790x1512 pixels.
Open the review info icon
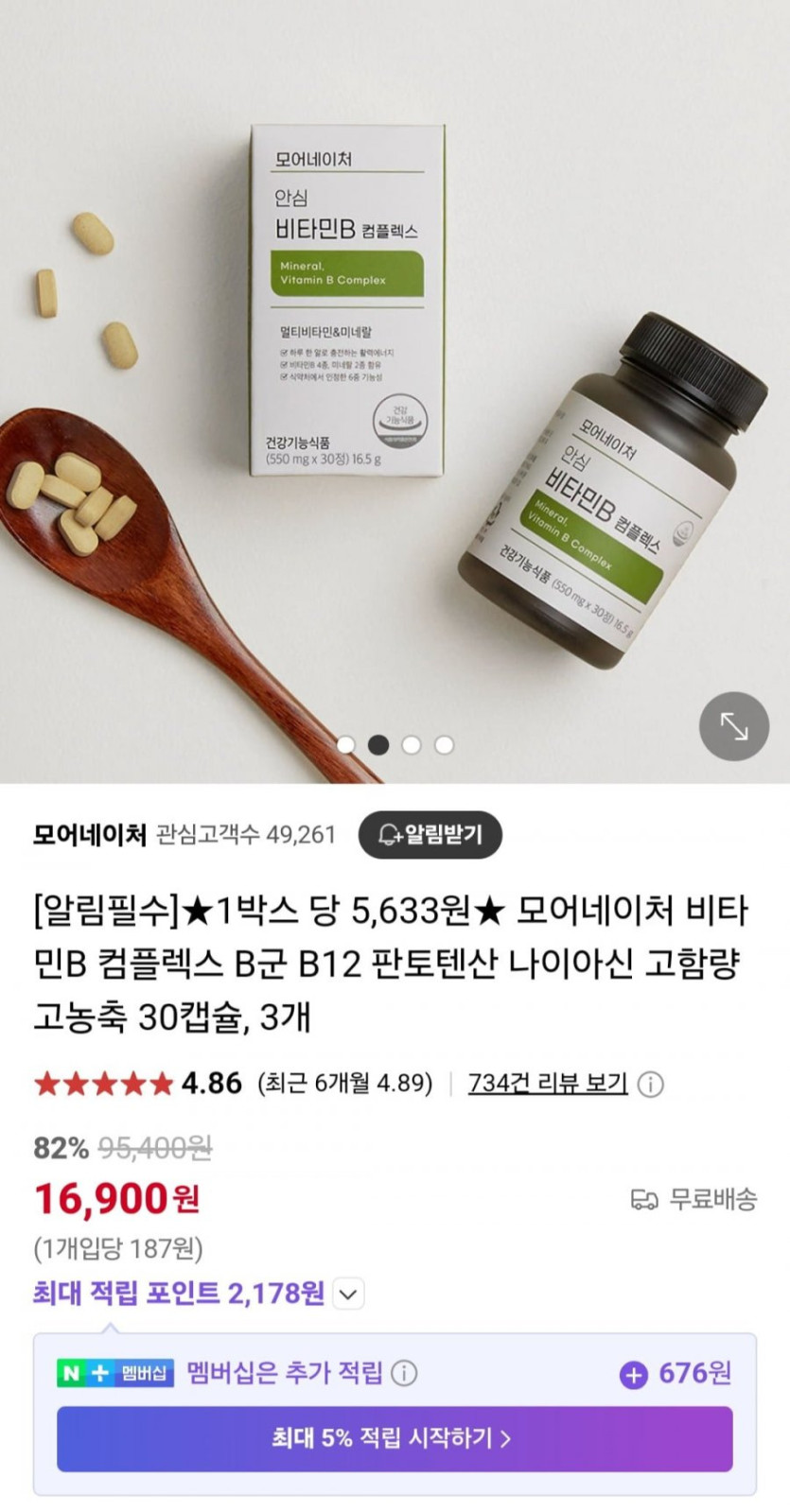pyautogui.click(x=650, y=1084)
